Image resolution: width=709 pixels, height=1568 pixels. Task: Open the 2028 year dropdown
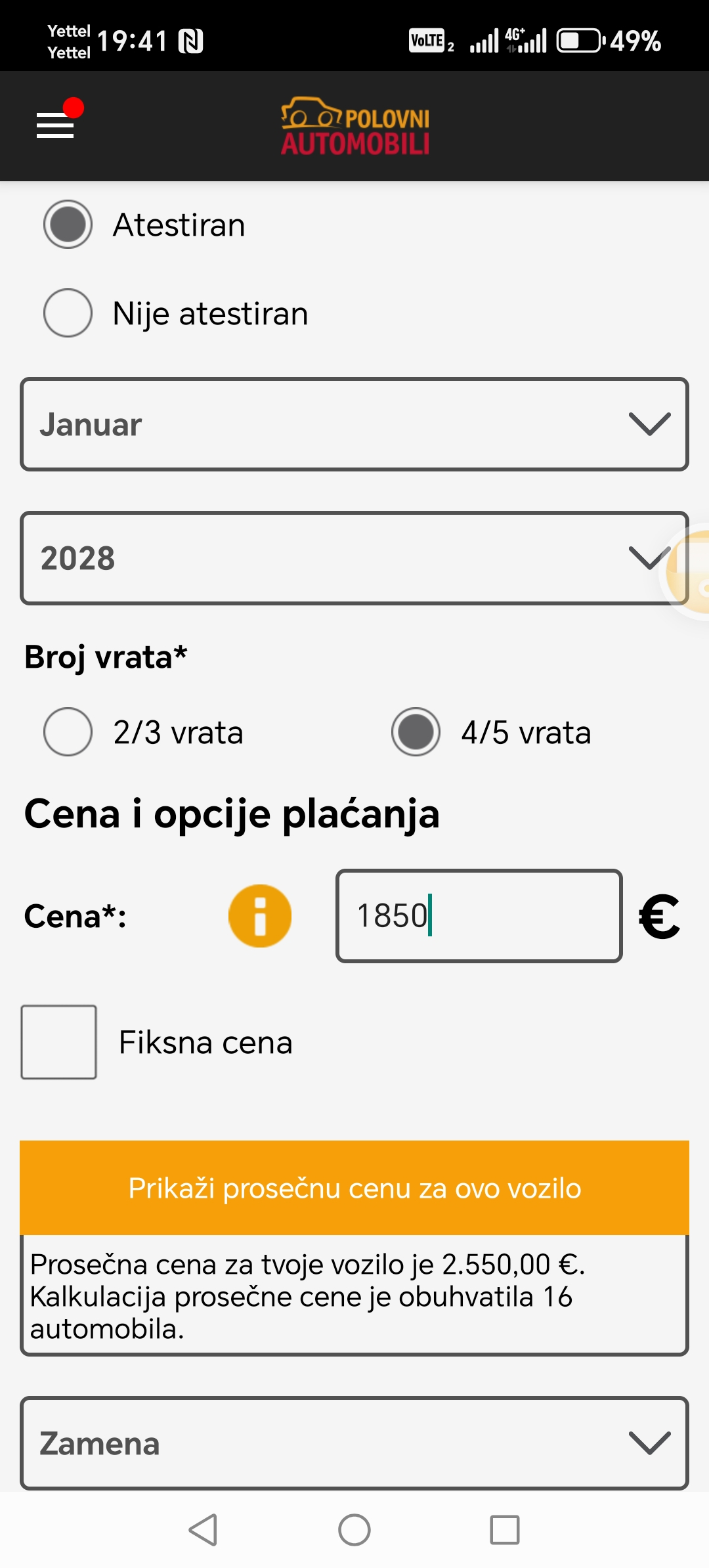click(x=354, y=558)
